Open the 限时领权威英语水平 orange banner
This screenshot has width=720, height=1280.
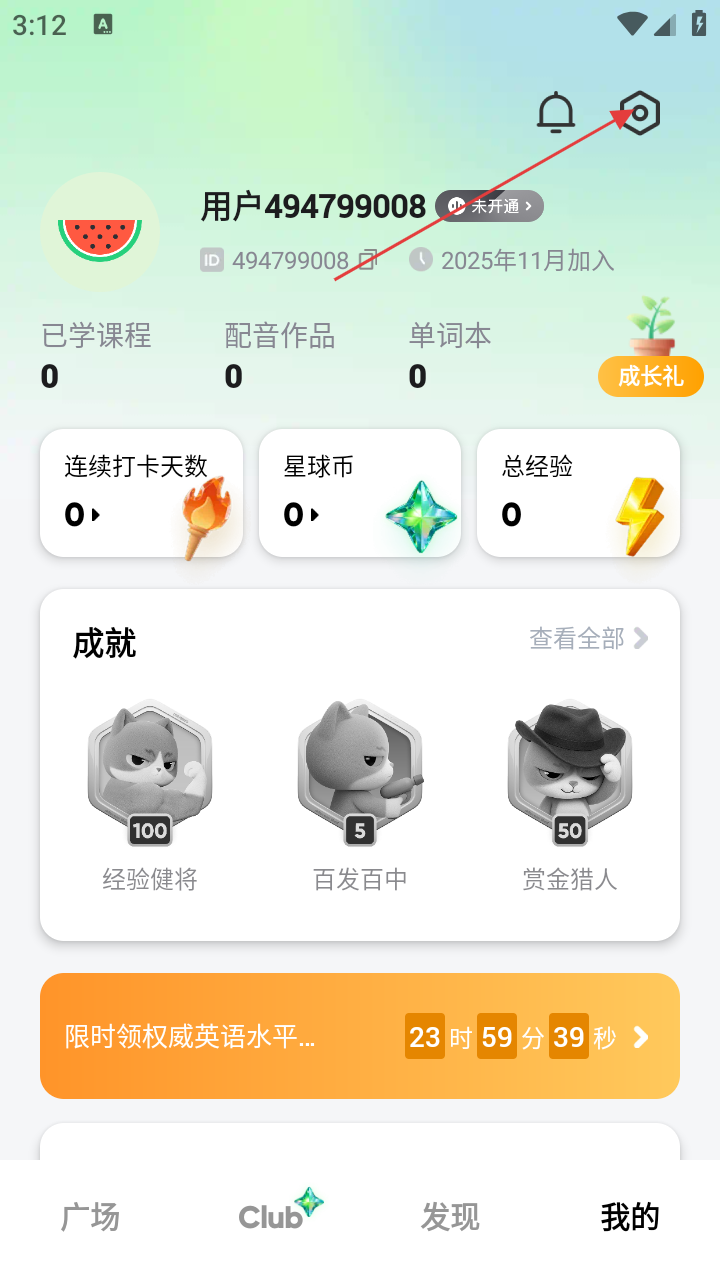point(360,1036)
